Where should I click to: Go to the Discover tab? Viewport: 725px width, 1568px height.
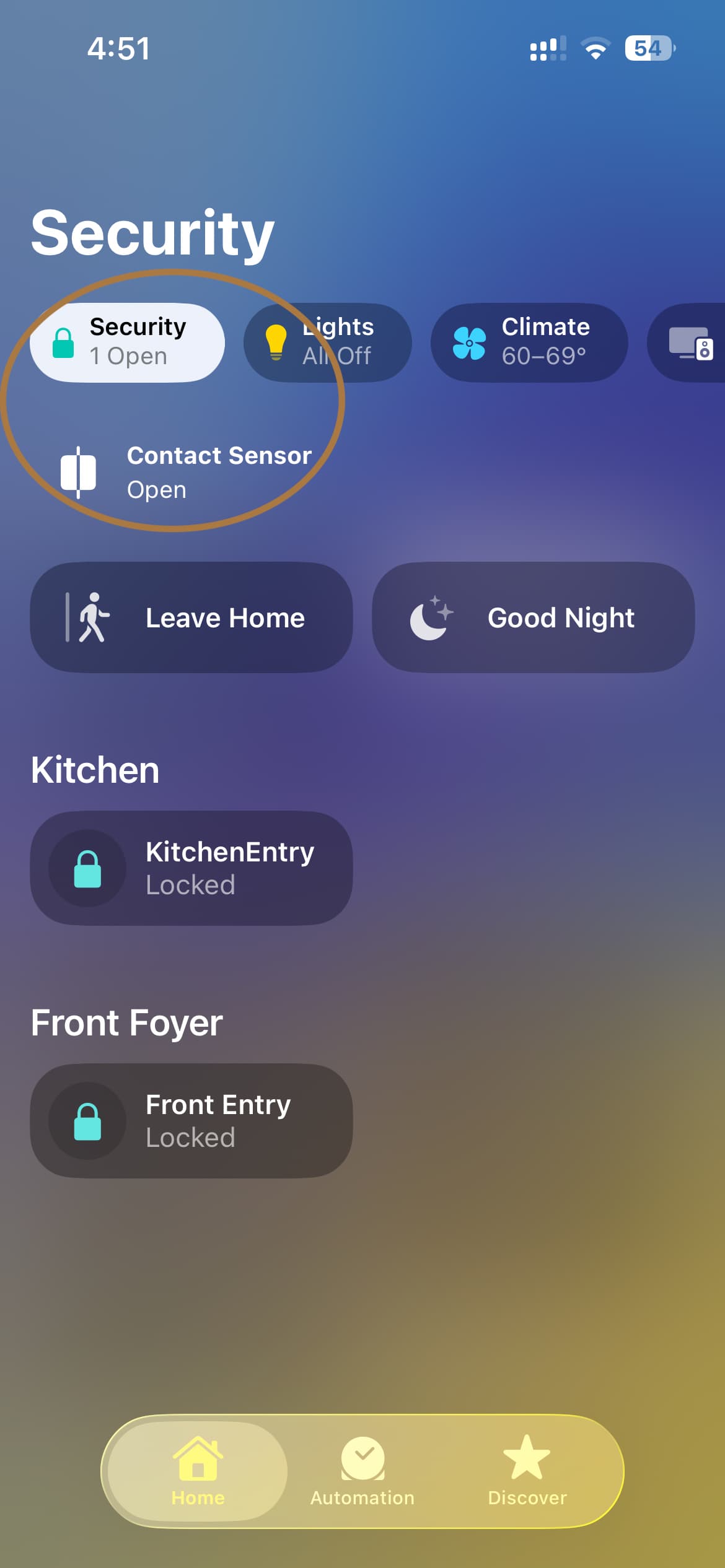527,1471
